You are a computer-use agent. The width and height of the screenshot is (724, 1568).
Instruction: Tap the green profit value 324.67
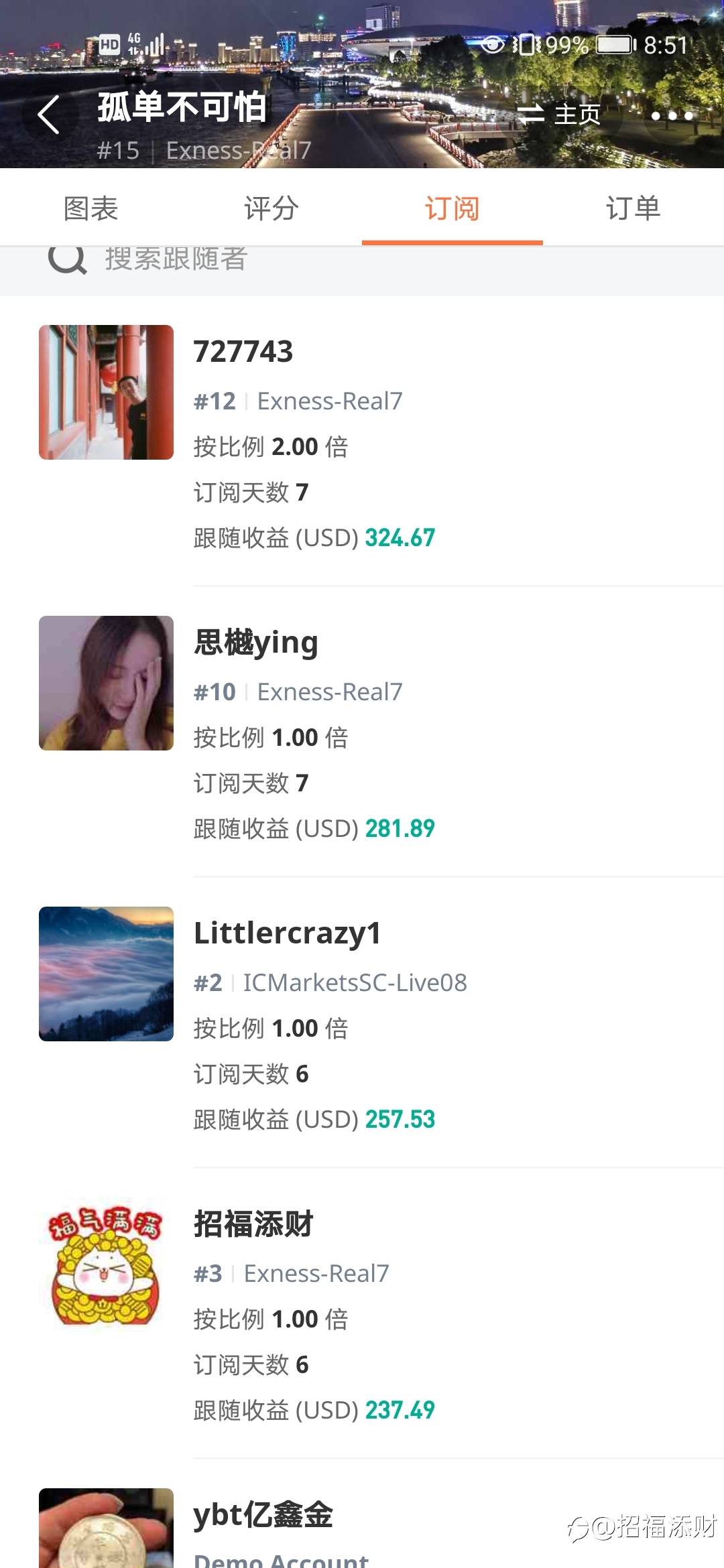(x=399, y=537)
